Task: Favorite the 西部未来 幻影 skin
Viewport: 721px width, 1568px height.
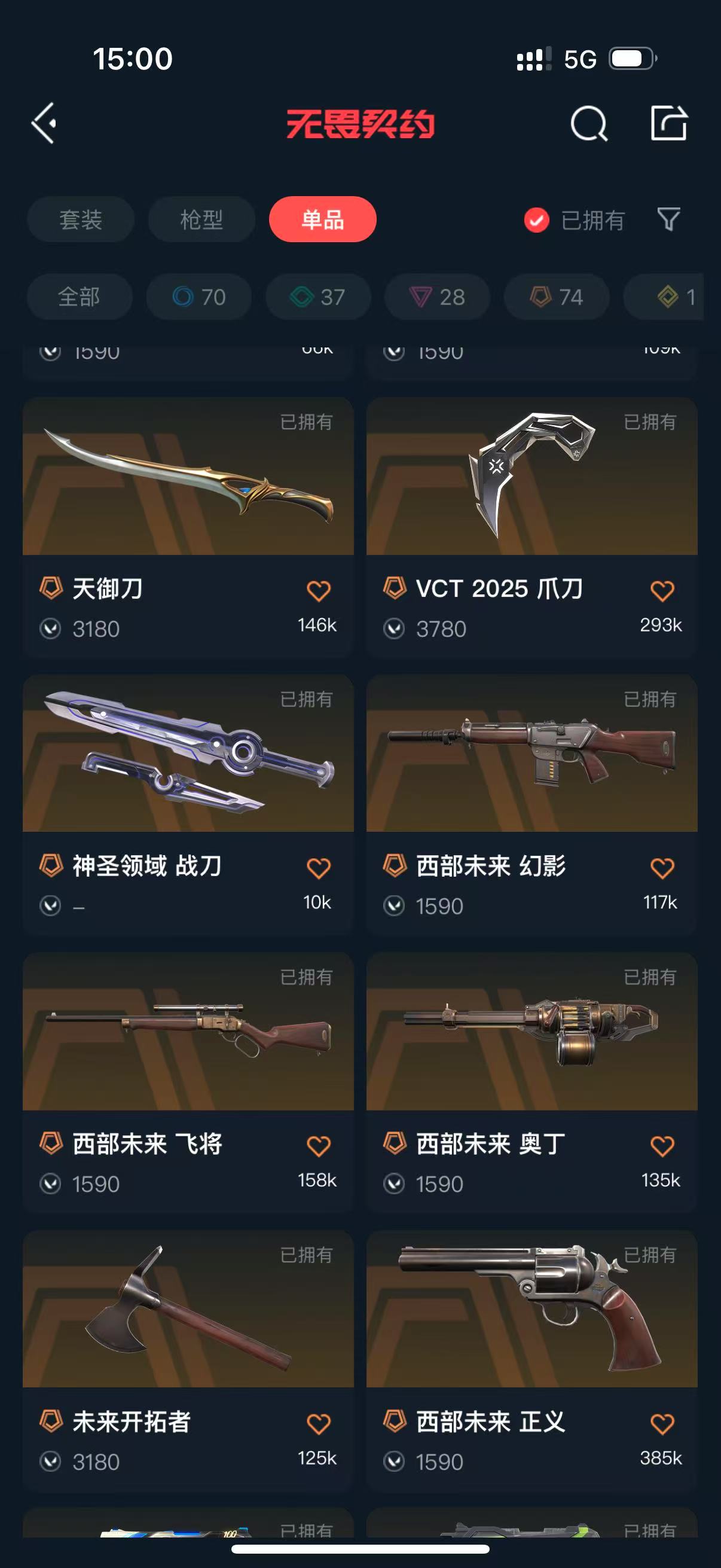Action: 662,868
